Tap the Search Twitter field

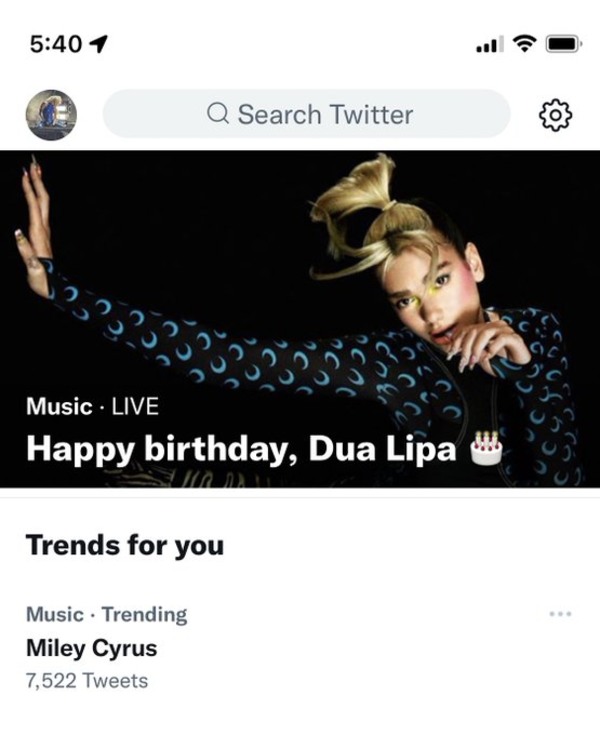click(x=307, y=114)
